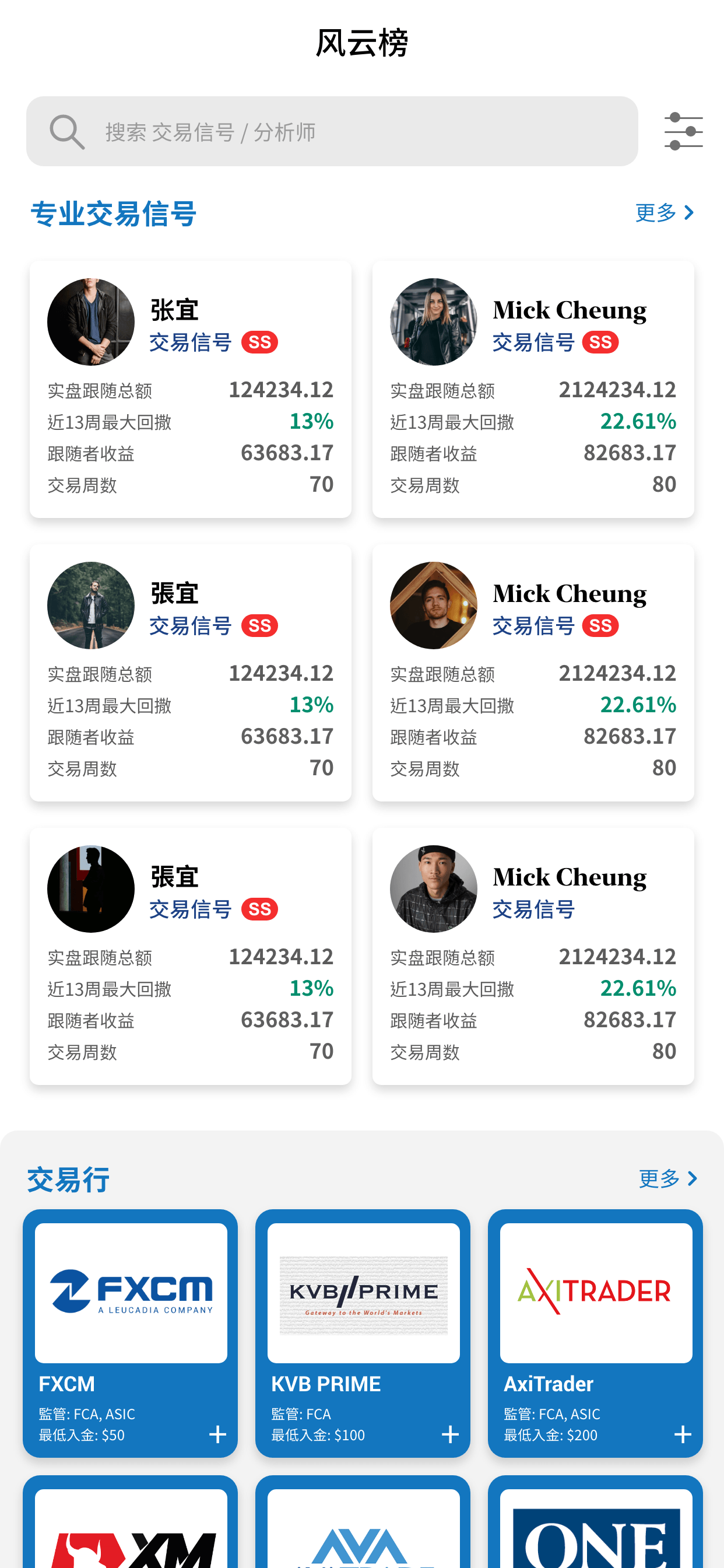
Task: Tap the plus icon on FXCM card
Action: pos(217,1434)
